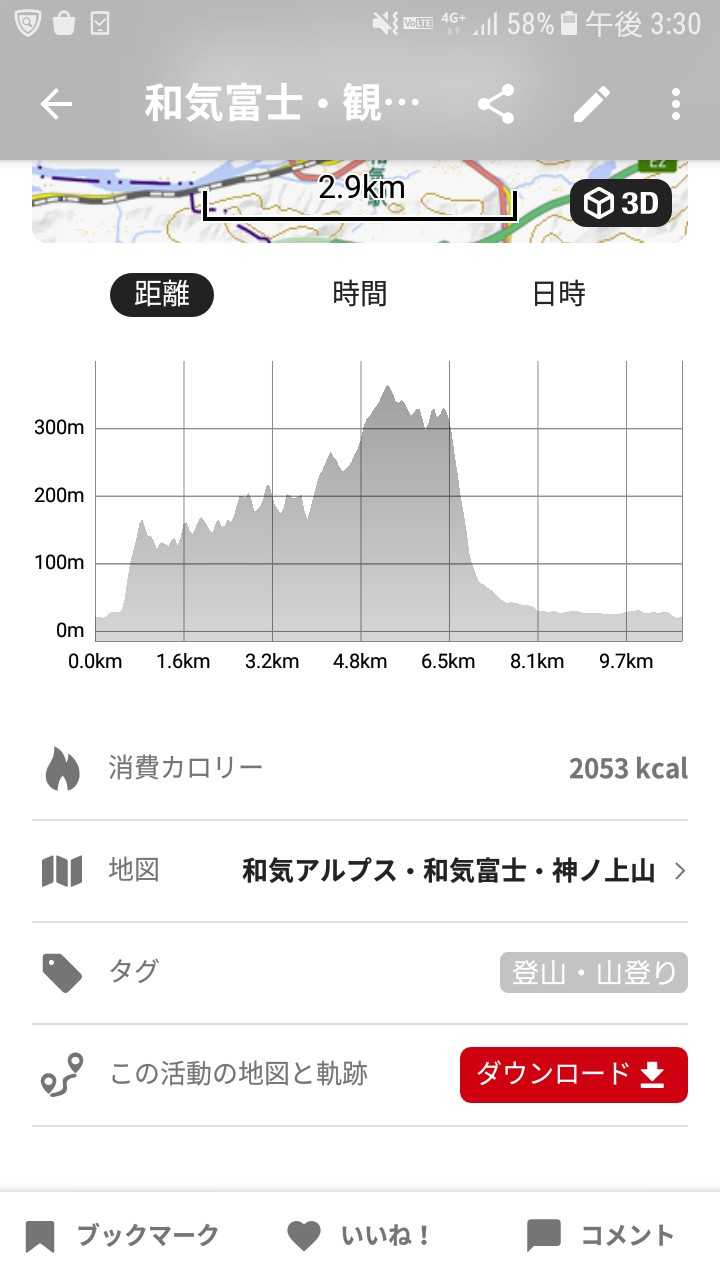Switch the chart to 日時
The image size is (720, 1280).
(x=558, y=295)
